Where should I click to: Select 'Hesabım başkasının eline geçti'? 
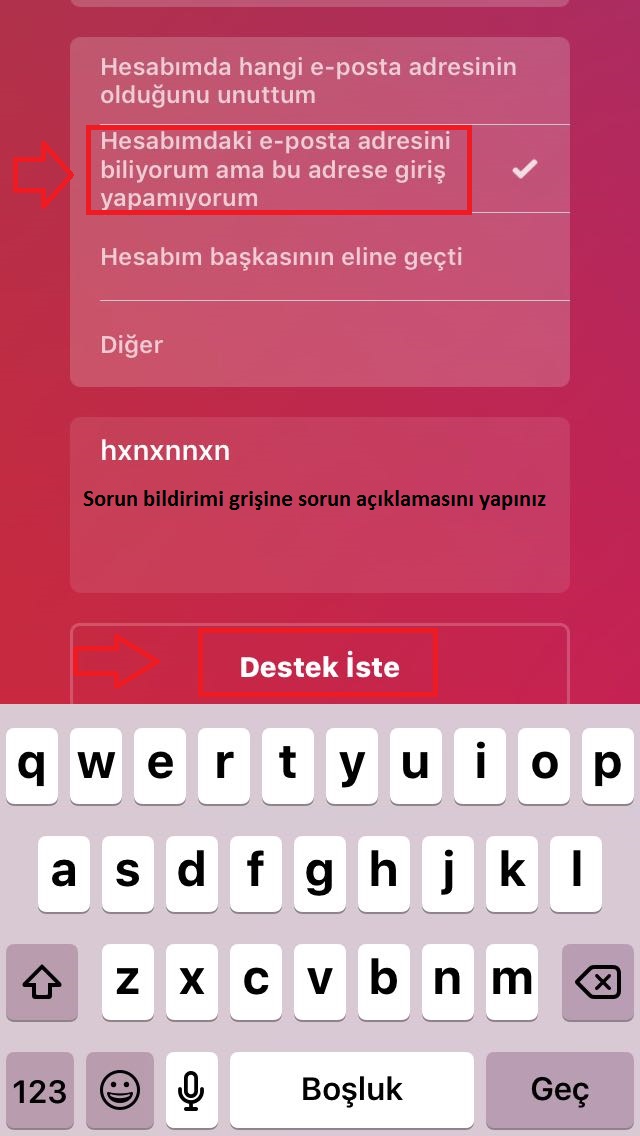click(320, 256)
